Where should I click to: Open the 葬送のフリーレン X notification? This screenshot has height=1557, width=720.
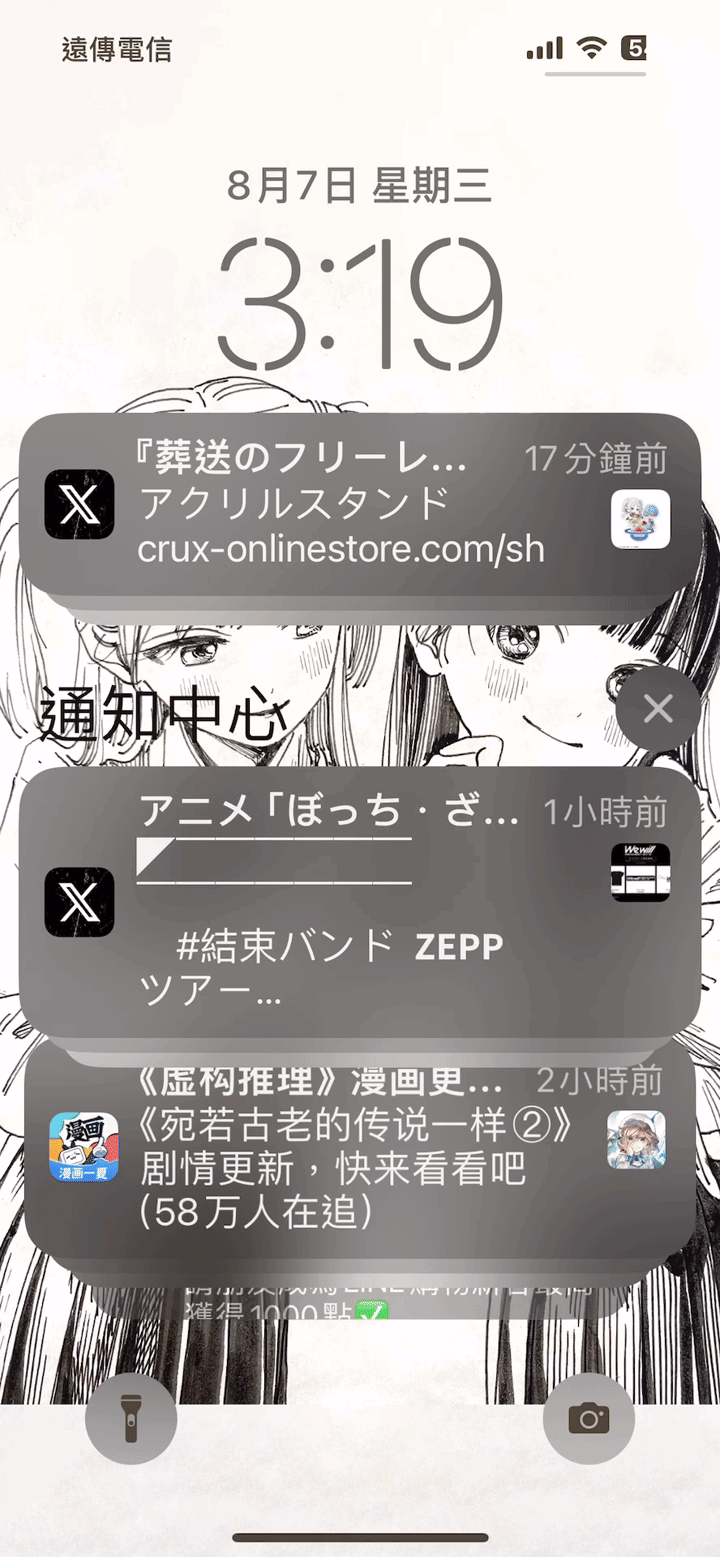click(360, 505)
